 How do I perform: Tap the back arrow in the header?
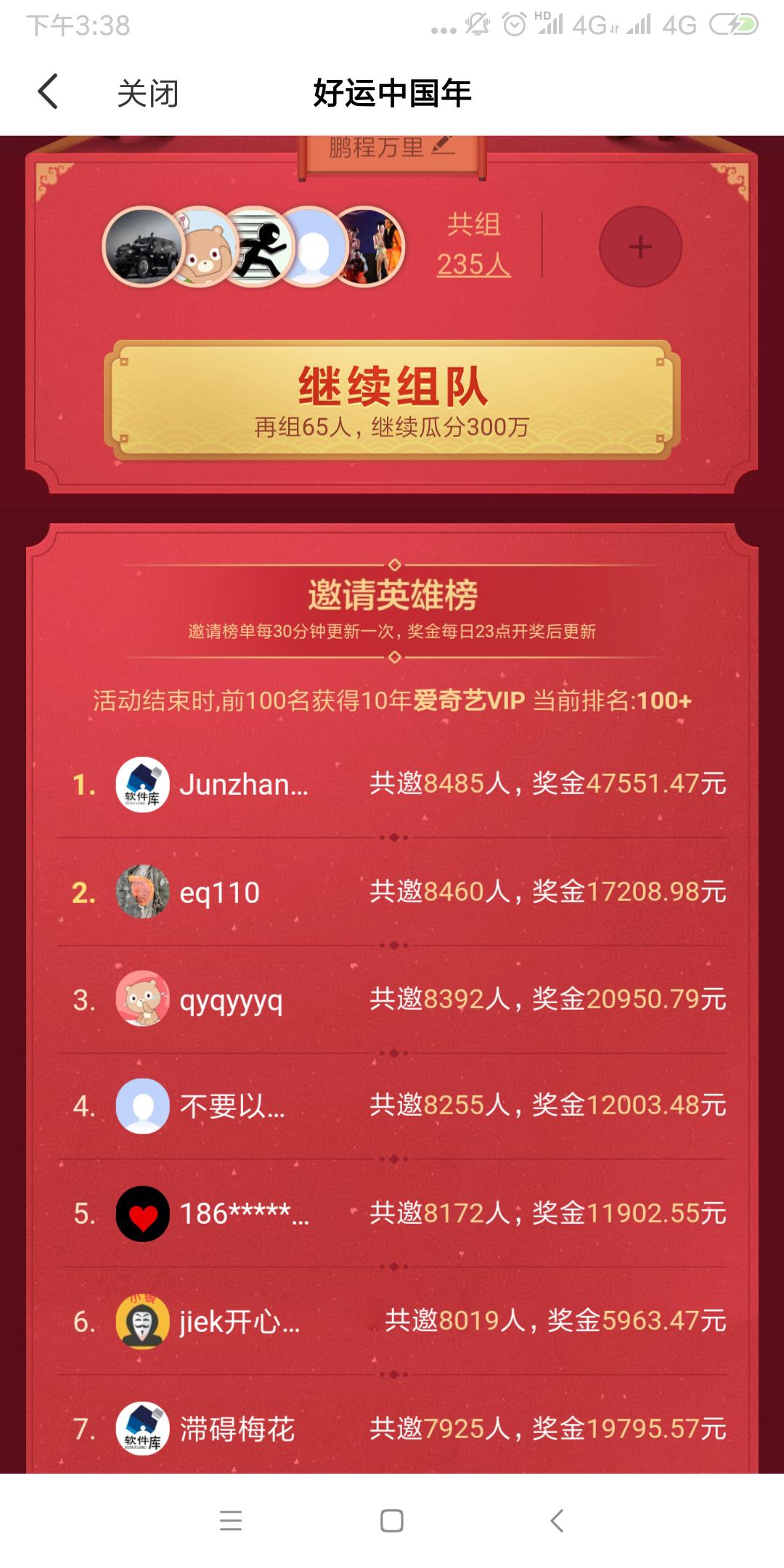point(48,92)
